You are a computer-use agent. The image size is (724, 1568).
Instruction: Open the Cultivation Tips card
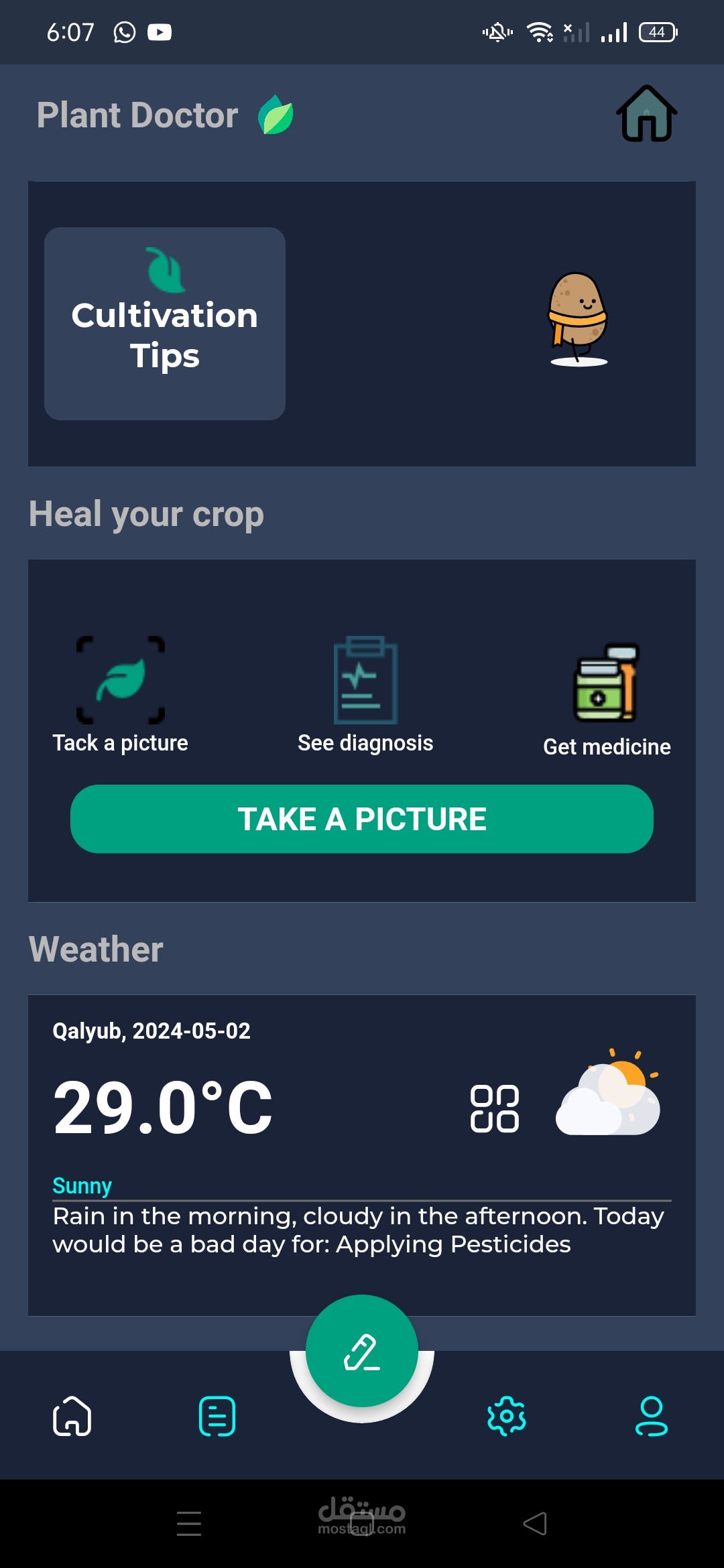[x=165, y=324]
